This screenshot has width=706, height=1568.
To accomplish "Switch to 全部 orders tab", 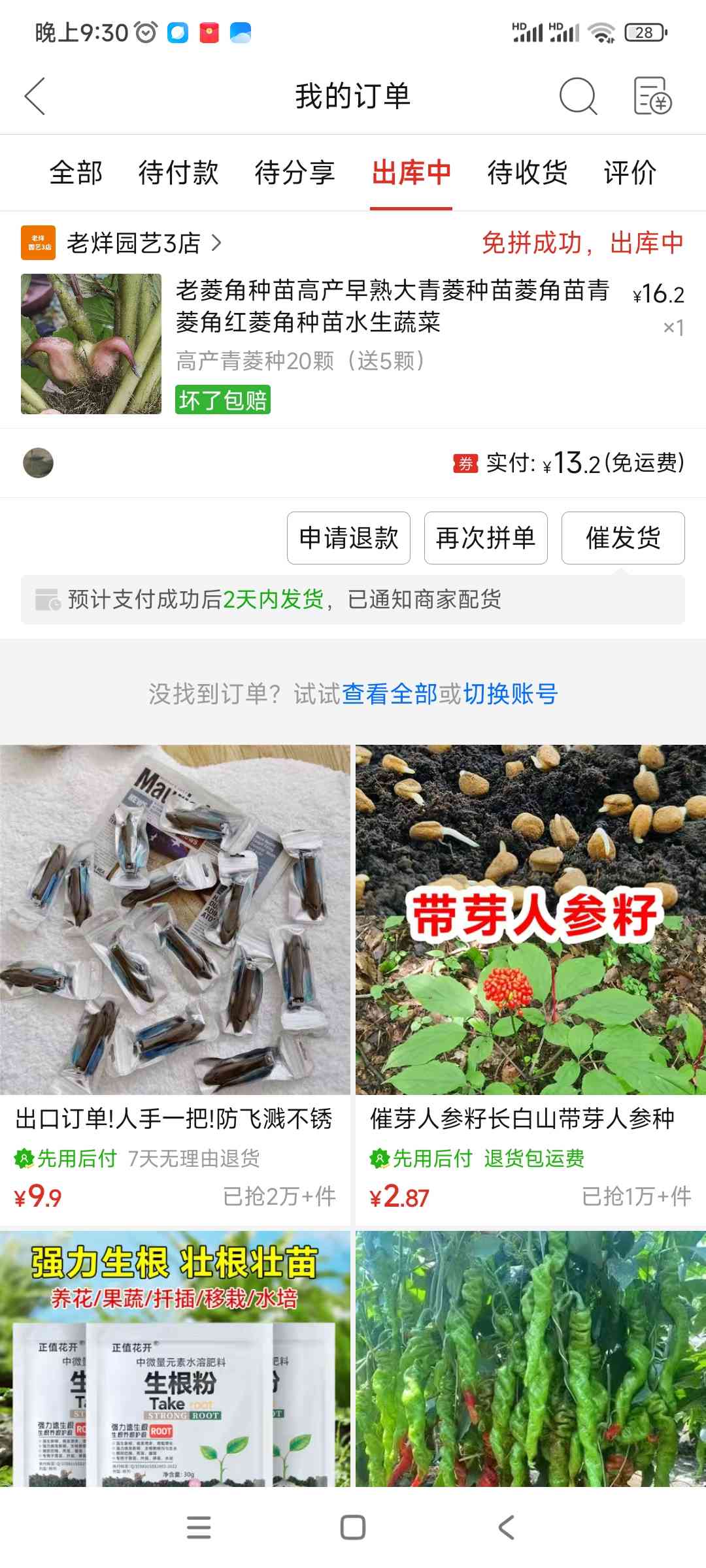I will 76,173.
